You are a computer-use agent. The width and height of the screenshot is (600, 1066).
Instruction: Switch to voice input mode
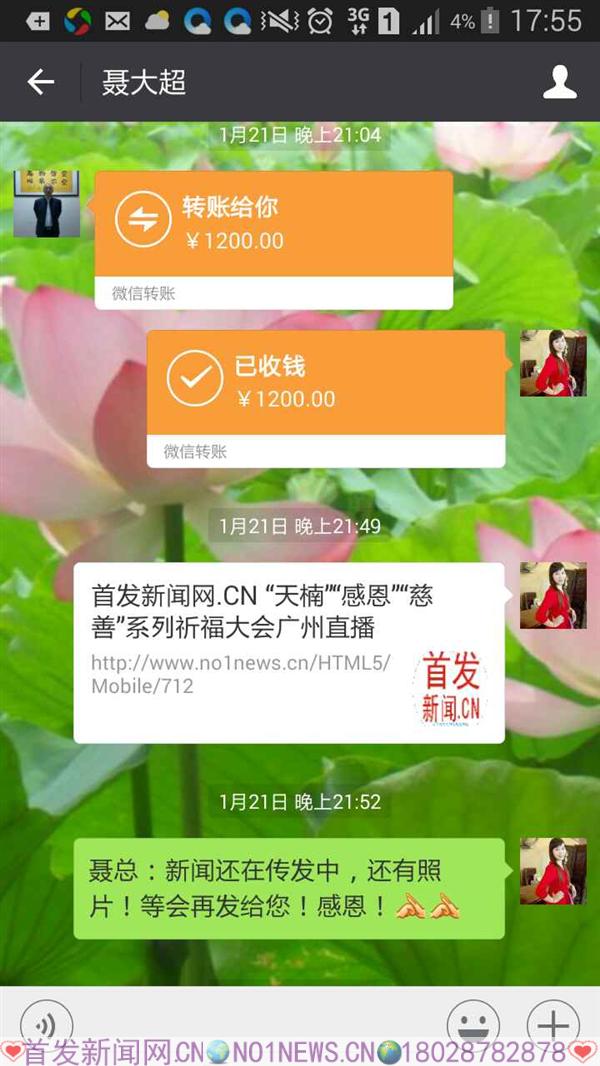coord(46,1023)
